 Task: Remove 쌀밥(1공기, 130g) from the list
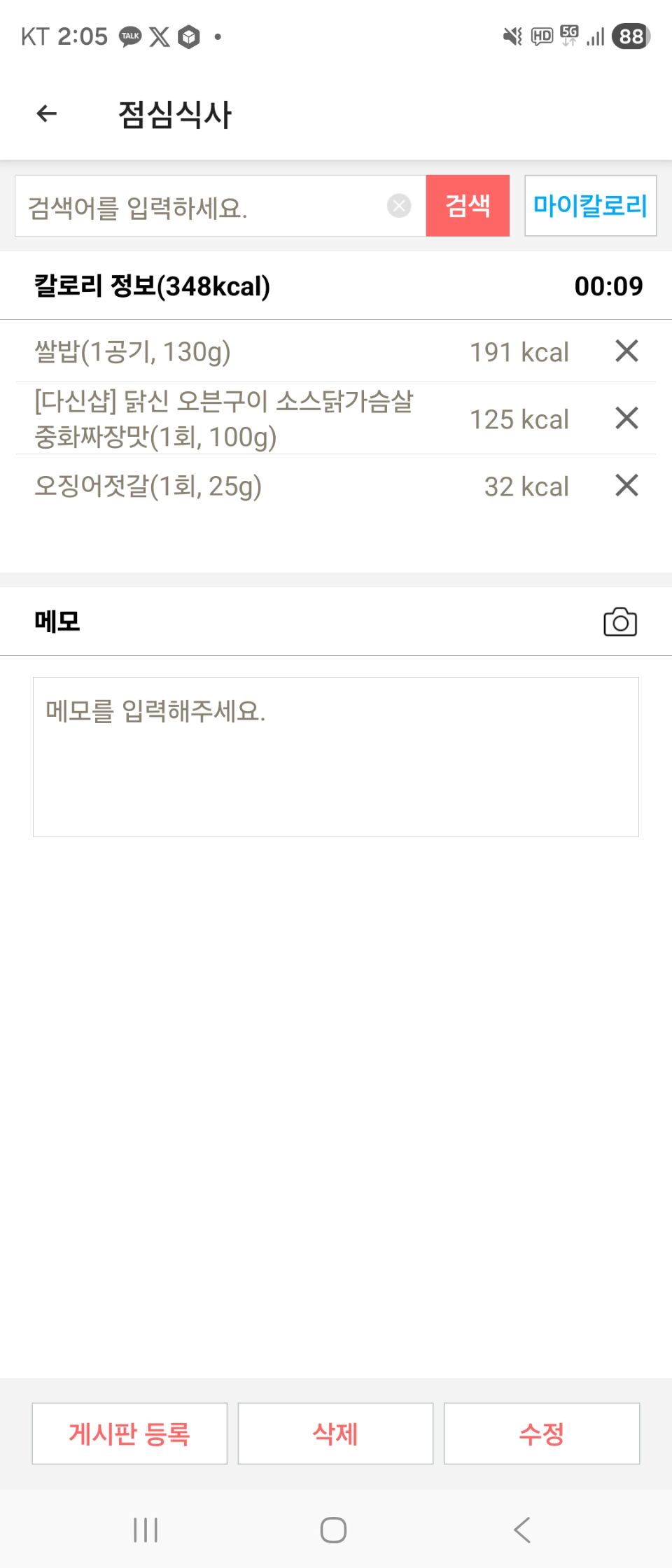tap(626, 351)
